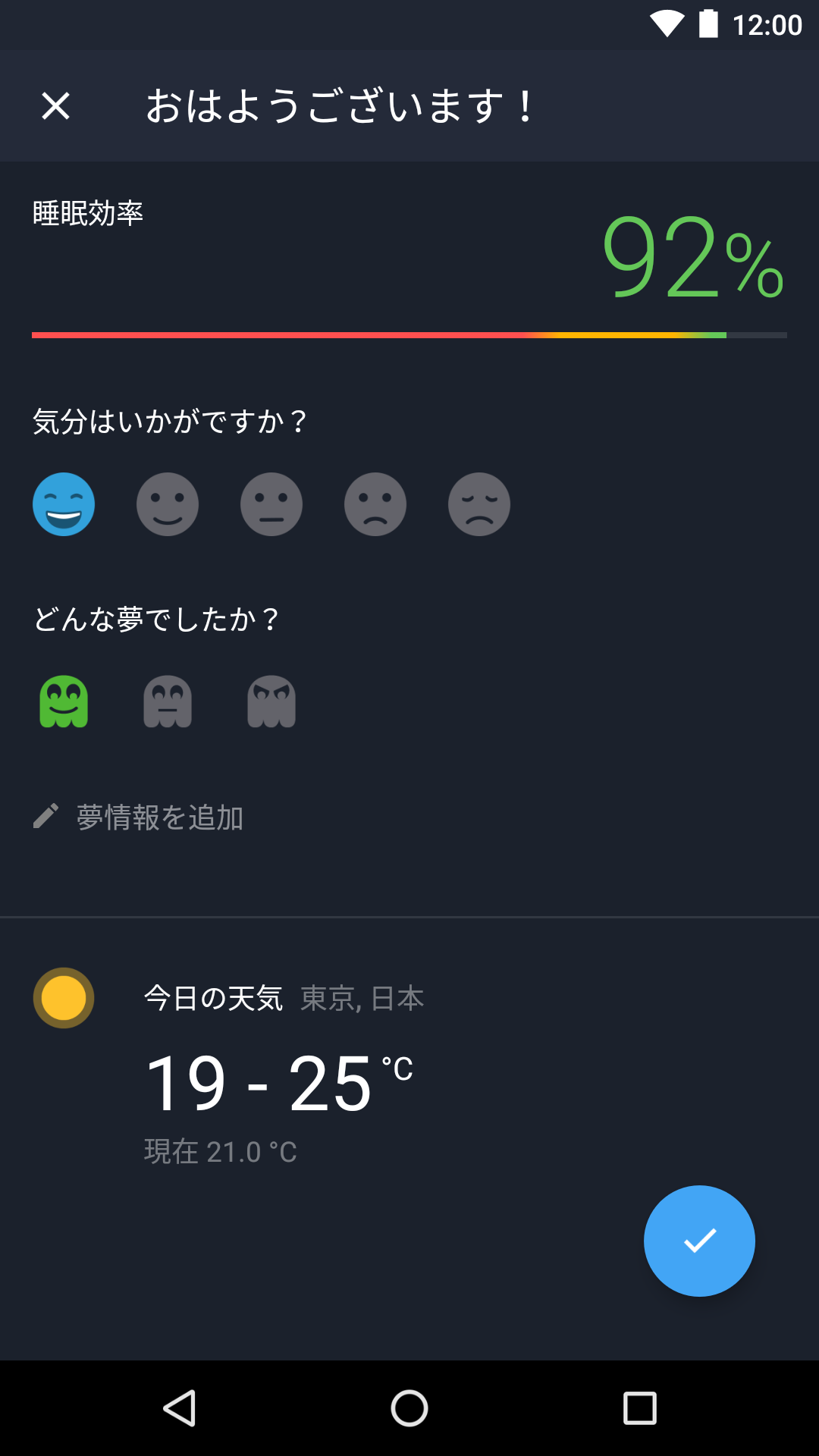Close the good morning summary screen
Screen dimensions: 819x1456
[55, 105]
